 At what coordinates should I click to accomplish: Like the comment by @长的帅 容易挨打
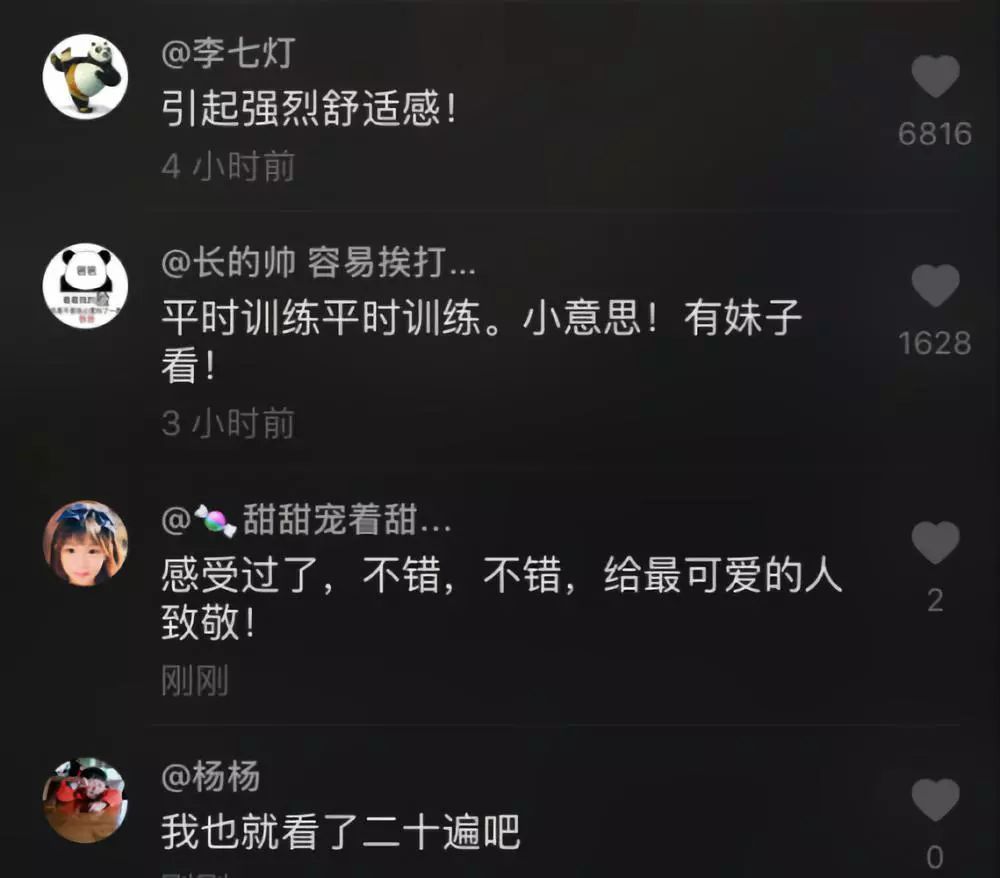935,286
